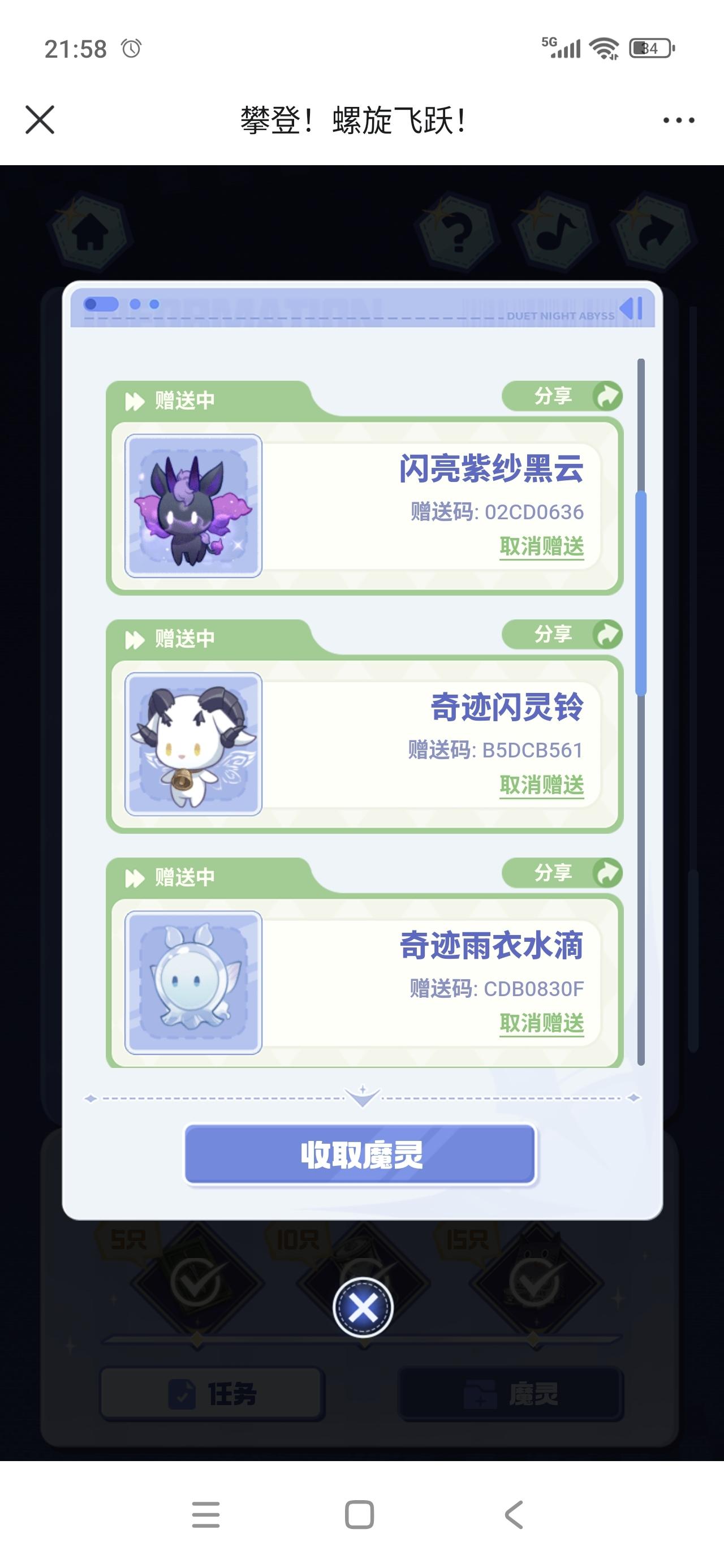This screenshot has width=724, height=1568.
Task: Open the three-dot overflow menu
Action: click(678, 120)
